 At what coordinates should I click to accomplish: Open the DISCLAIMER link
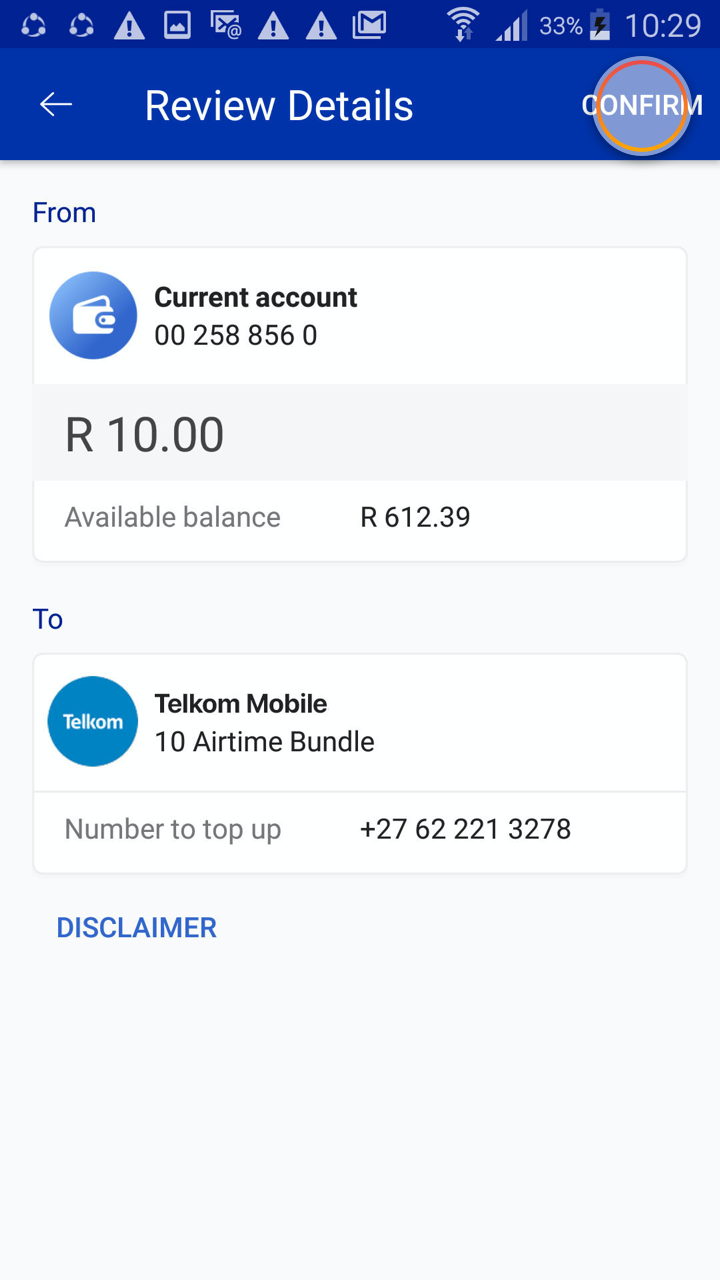tap(136, 928)
